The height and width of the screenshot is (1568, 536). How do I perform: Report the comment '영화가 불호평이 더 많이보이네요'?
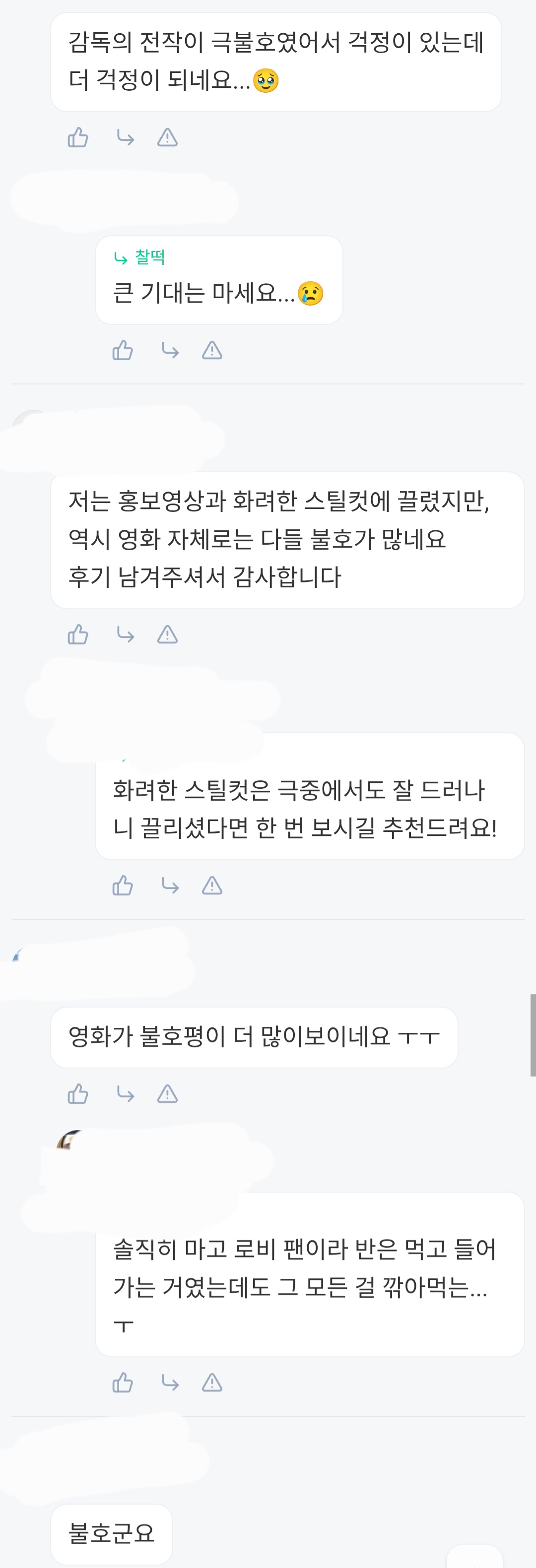tap(168, 1094)
